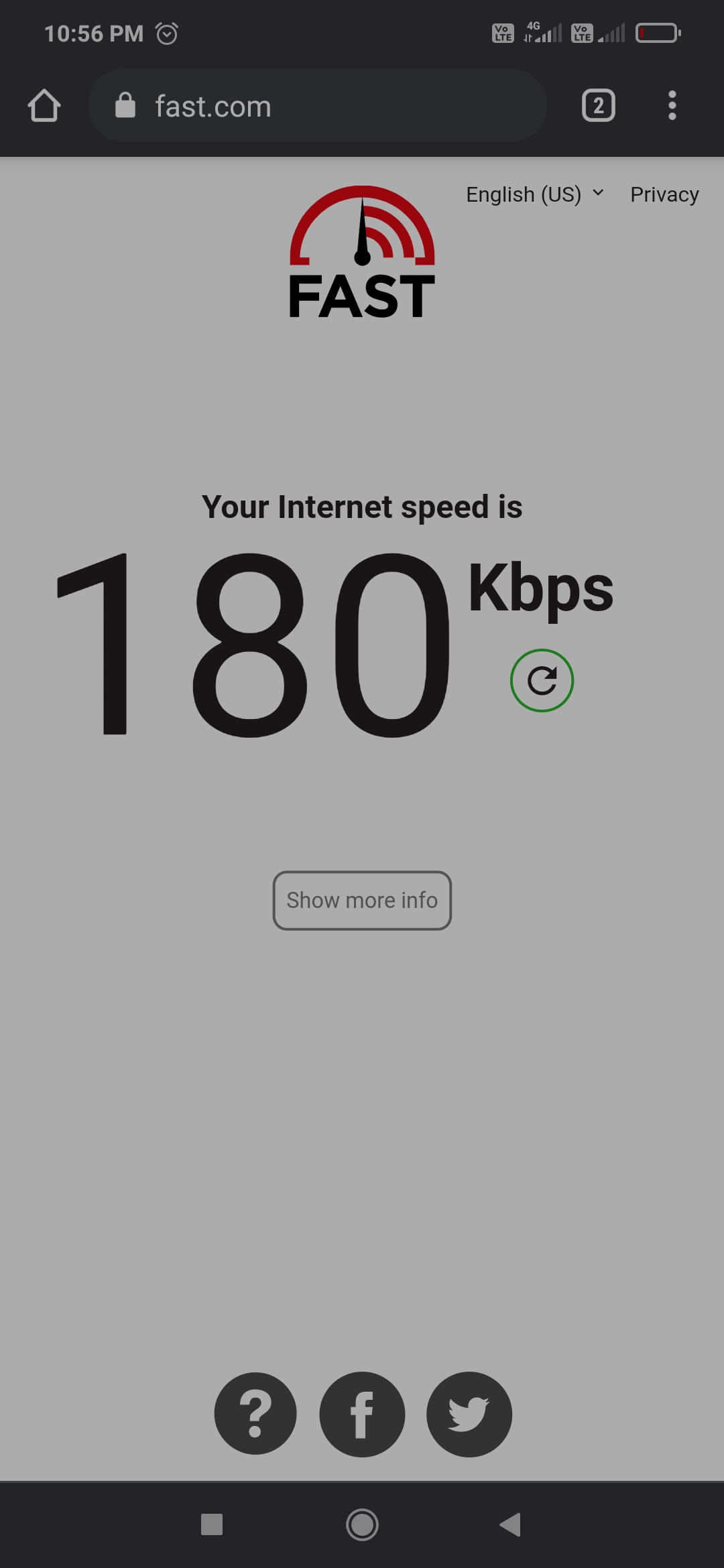Share the result on Facebook

362,1414
